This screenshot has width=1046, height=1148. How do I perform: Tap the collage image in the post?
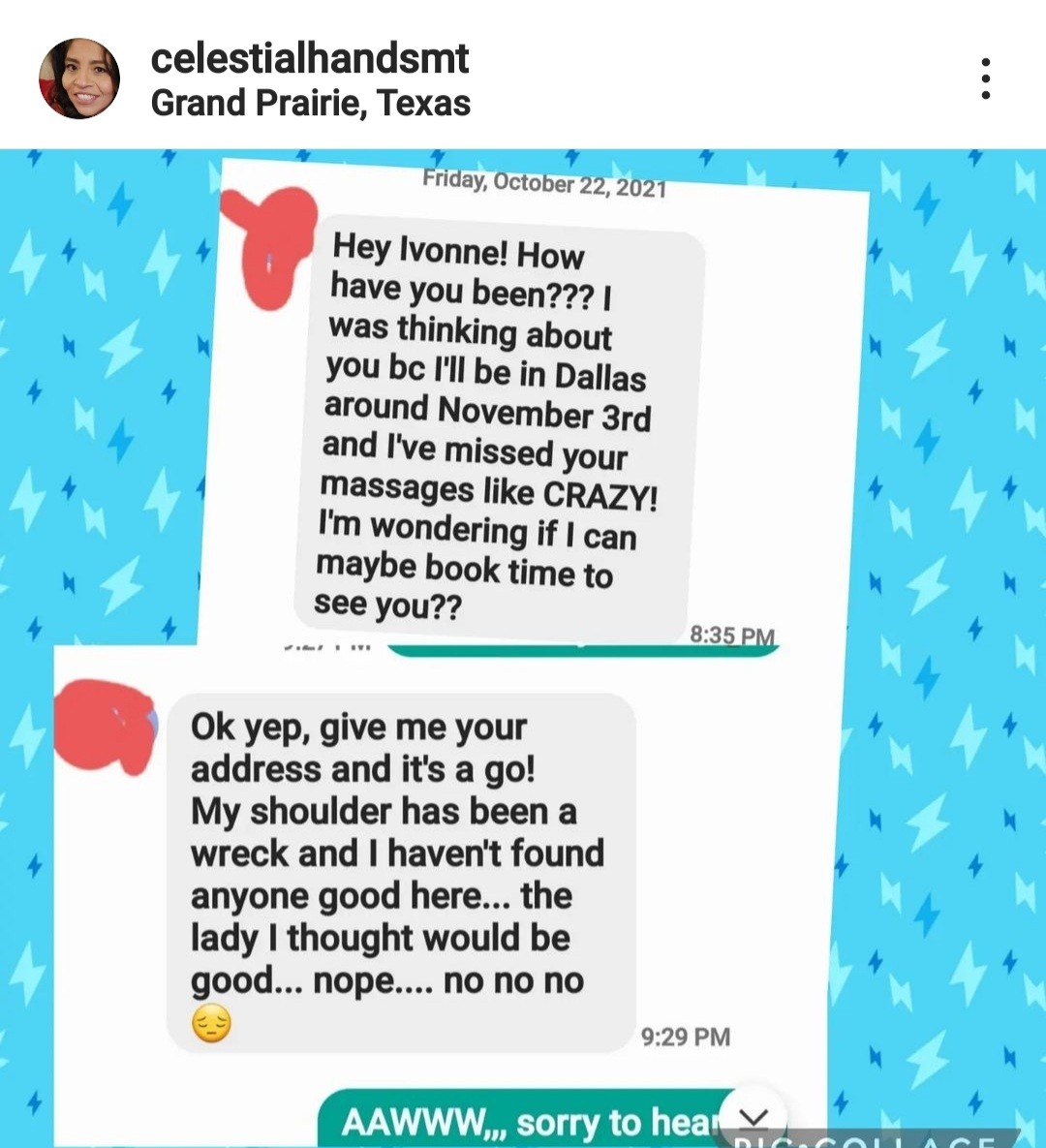click(523, 647)
